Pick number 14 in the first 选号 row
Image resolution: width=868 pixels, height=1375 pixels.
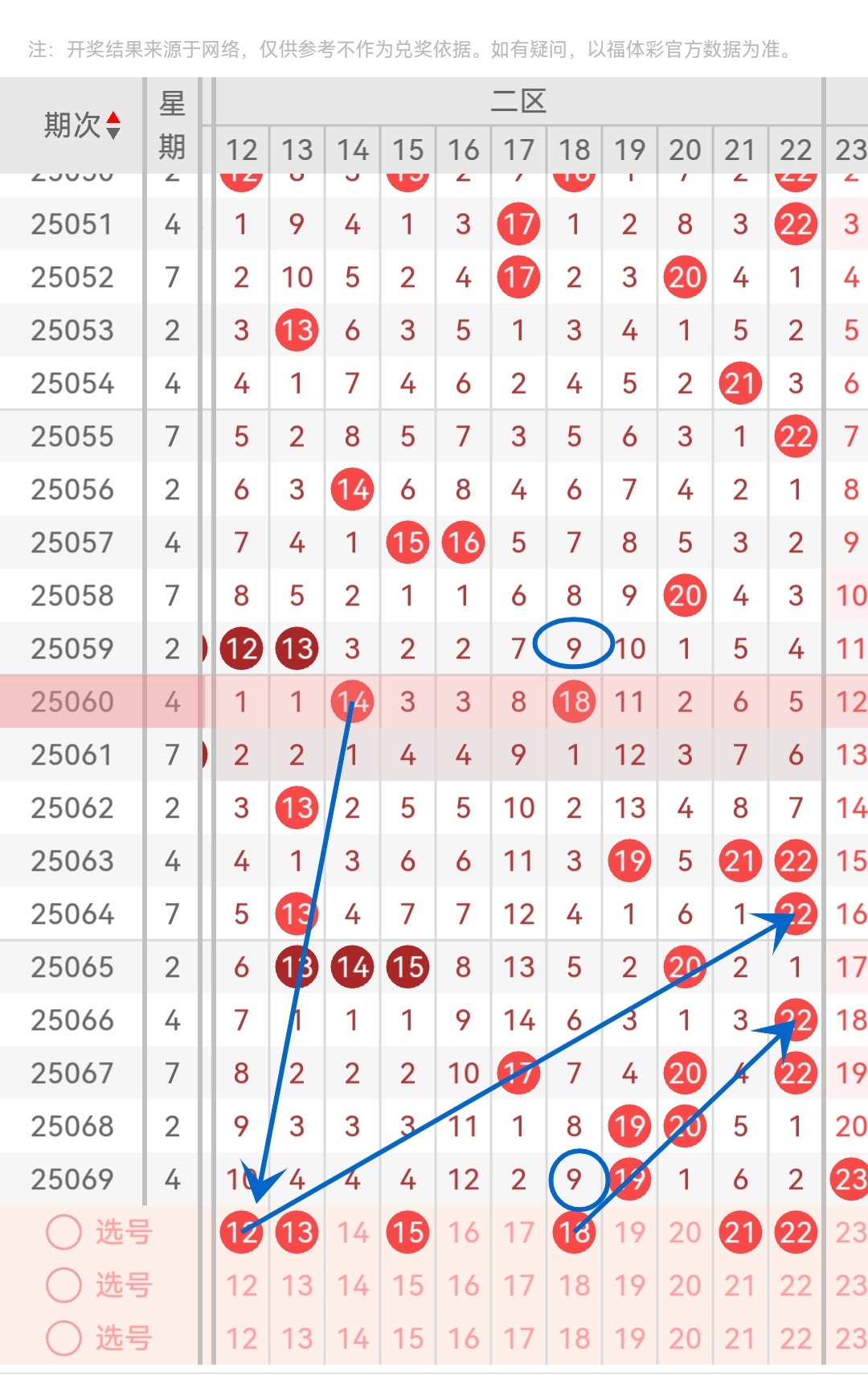352,1232
